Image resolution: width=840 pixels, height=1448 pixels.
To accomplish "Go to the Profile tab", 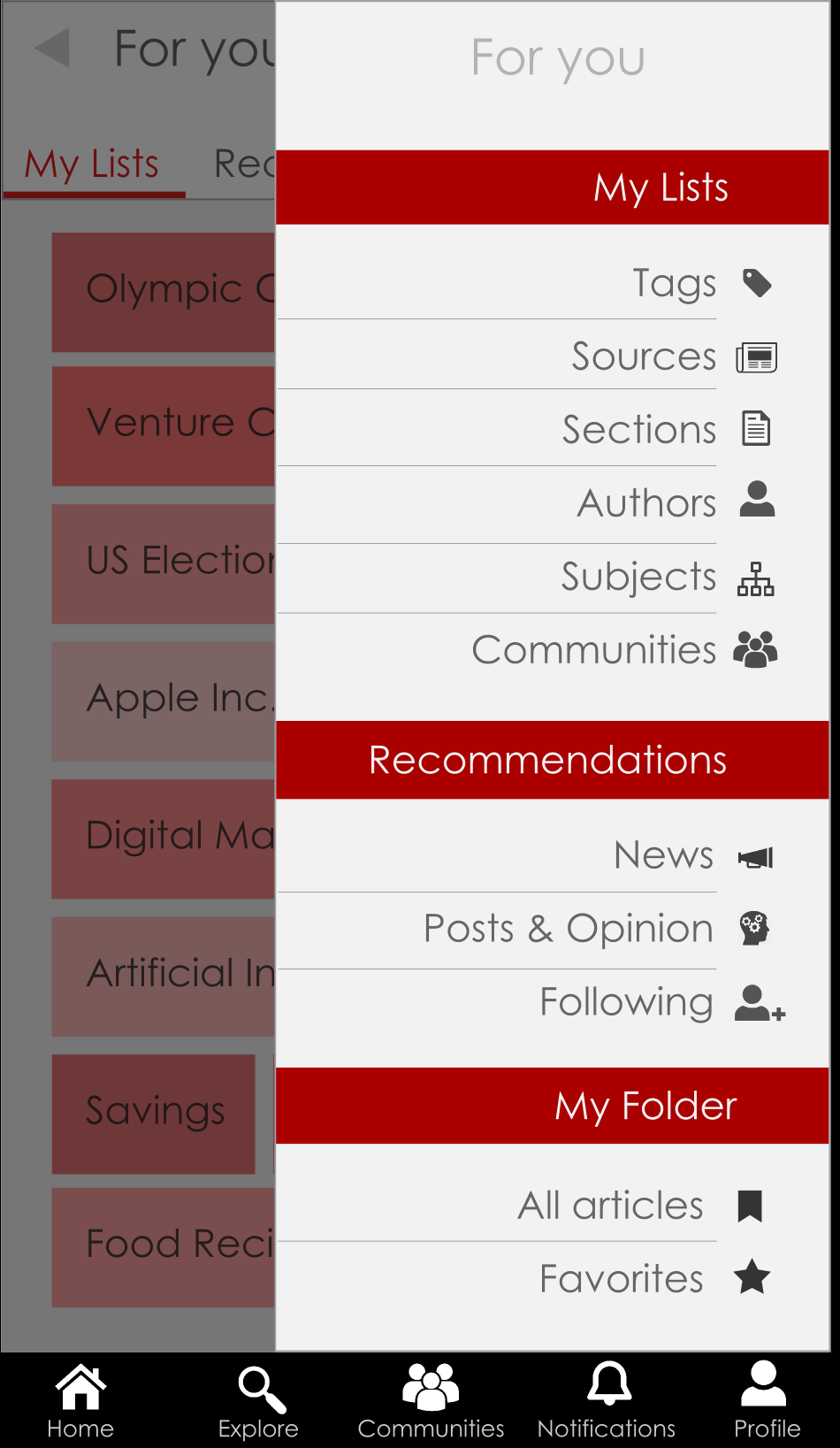I will pyautogui.click(x=767, y=1400).
